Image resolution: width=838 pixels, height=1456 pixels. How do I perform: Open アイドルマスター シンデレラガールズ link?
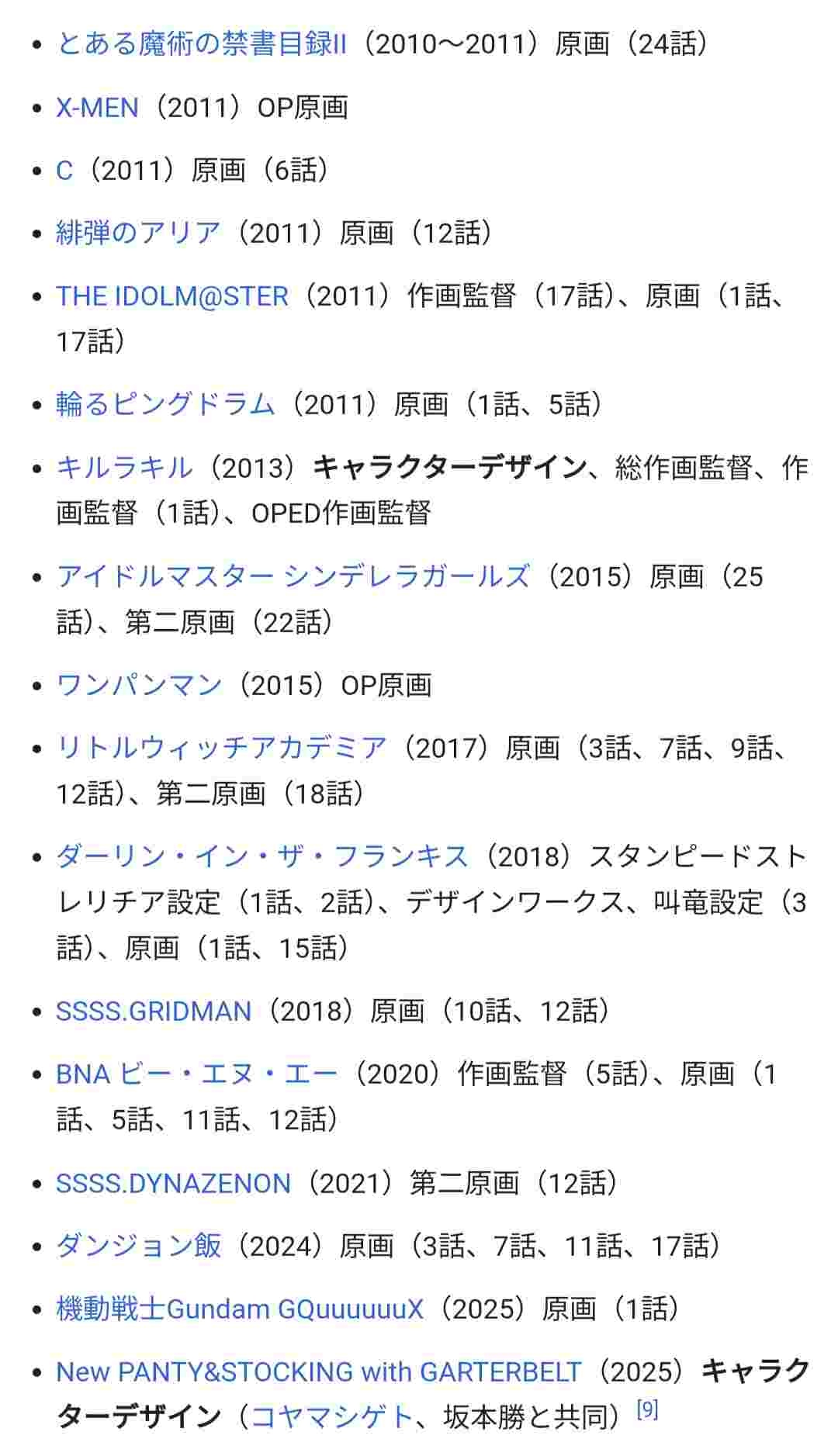point(293,576)
